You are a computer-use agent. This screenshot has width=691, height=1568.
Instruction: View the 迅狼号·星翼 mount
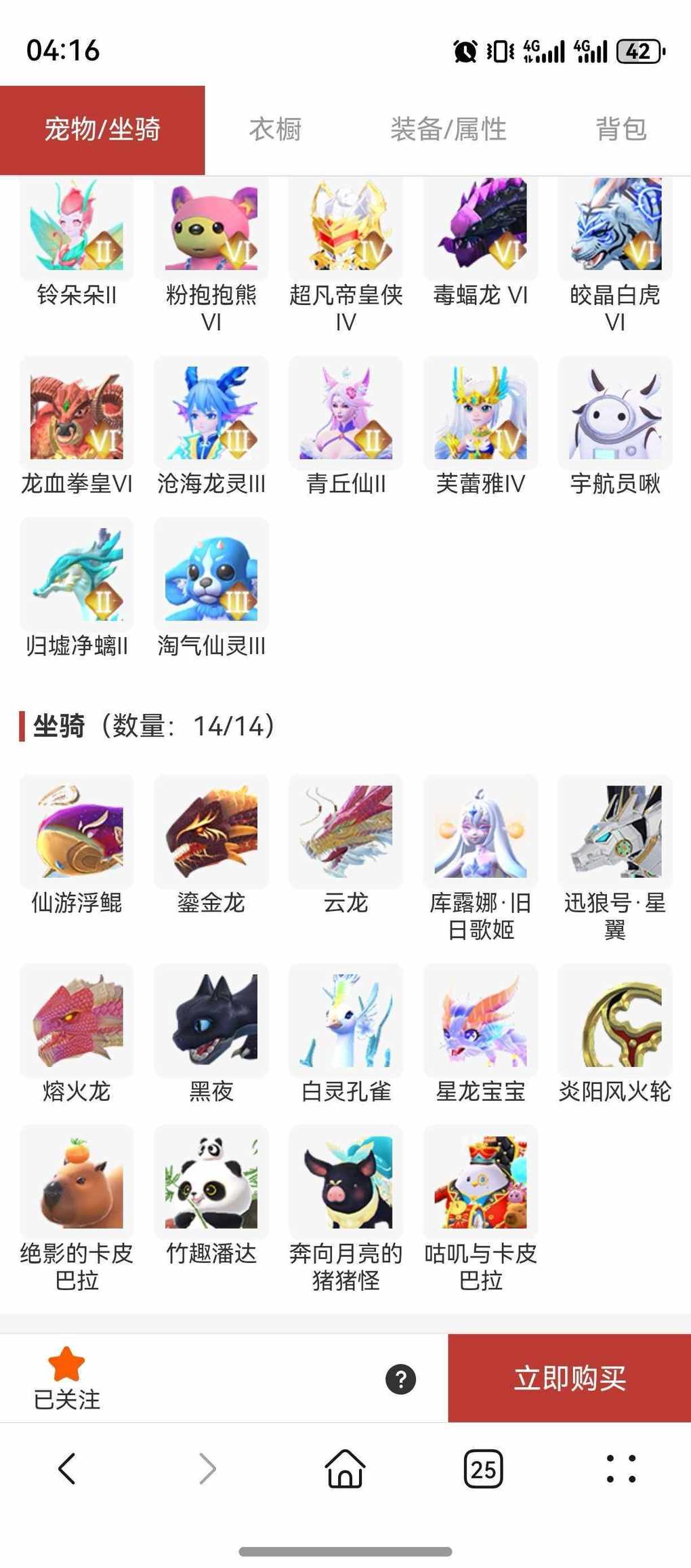[x=614, y=832]
